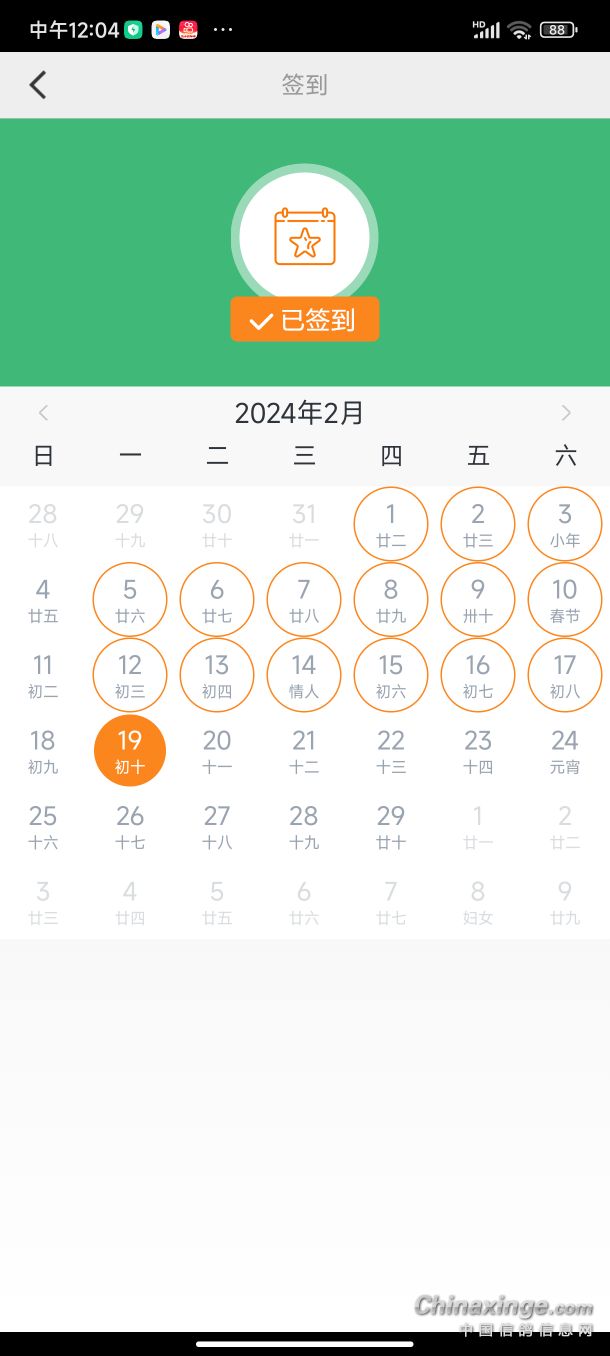Select January 28 十八 date
The width and height of the screenshot is (610, 1356).
(x=43, y=524)
